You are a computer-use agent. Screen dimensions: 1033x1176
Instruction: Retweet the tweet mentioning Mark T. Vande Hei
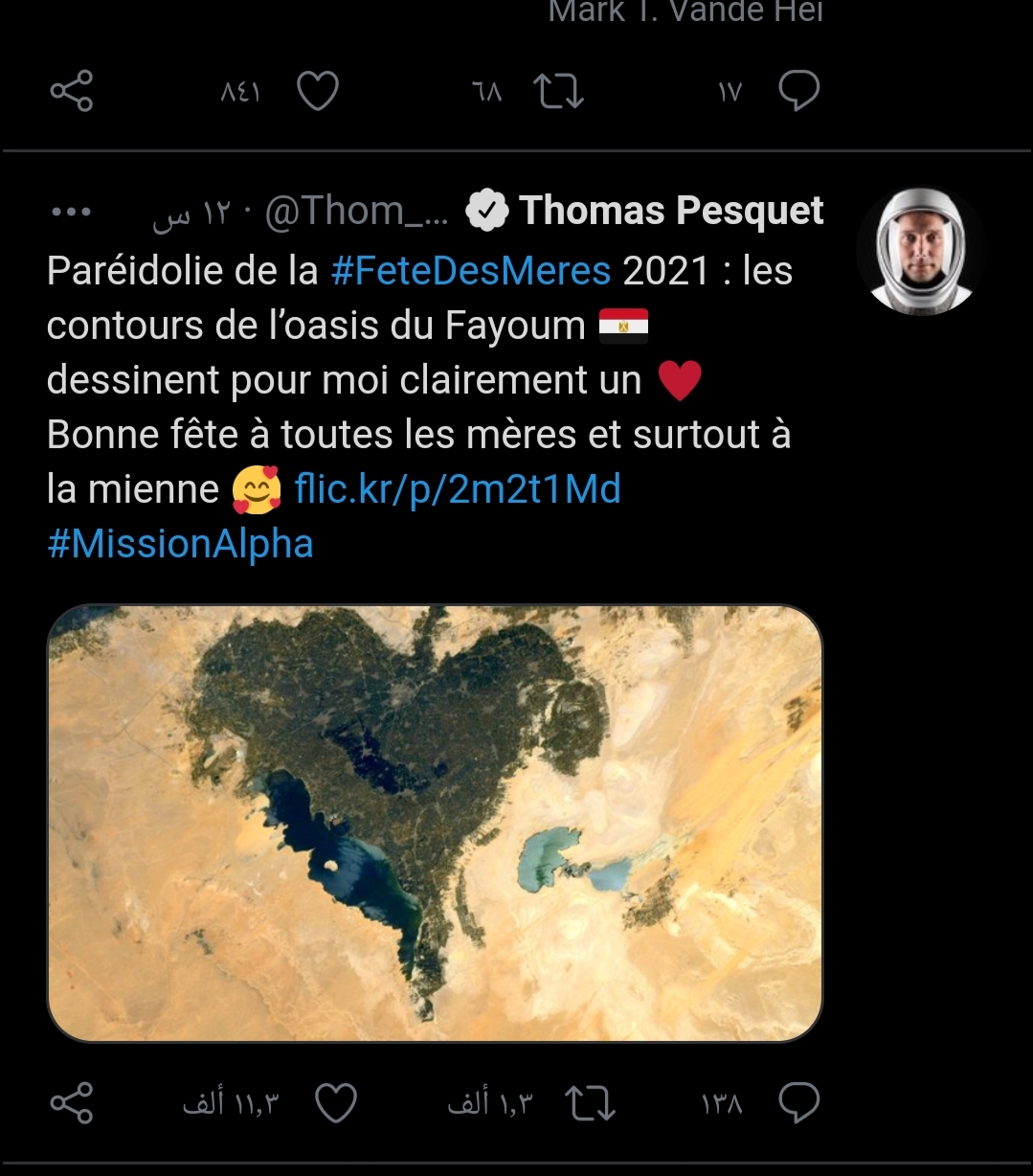(558, 92)
